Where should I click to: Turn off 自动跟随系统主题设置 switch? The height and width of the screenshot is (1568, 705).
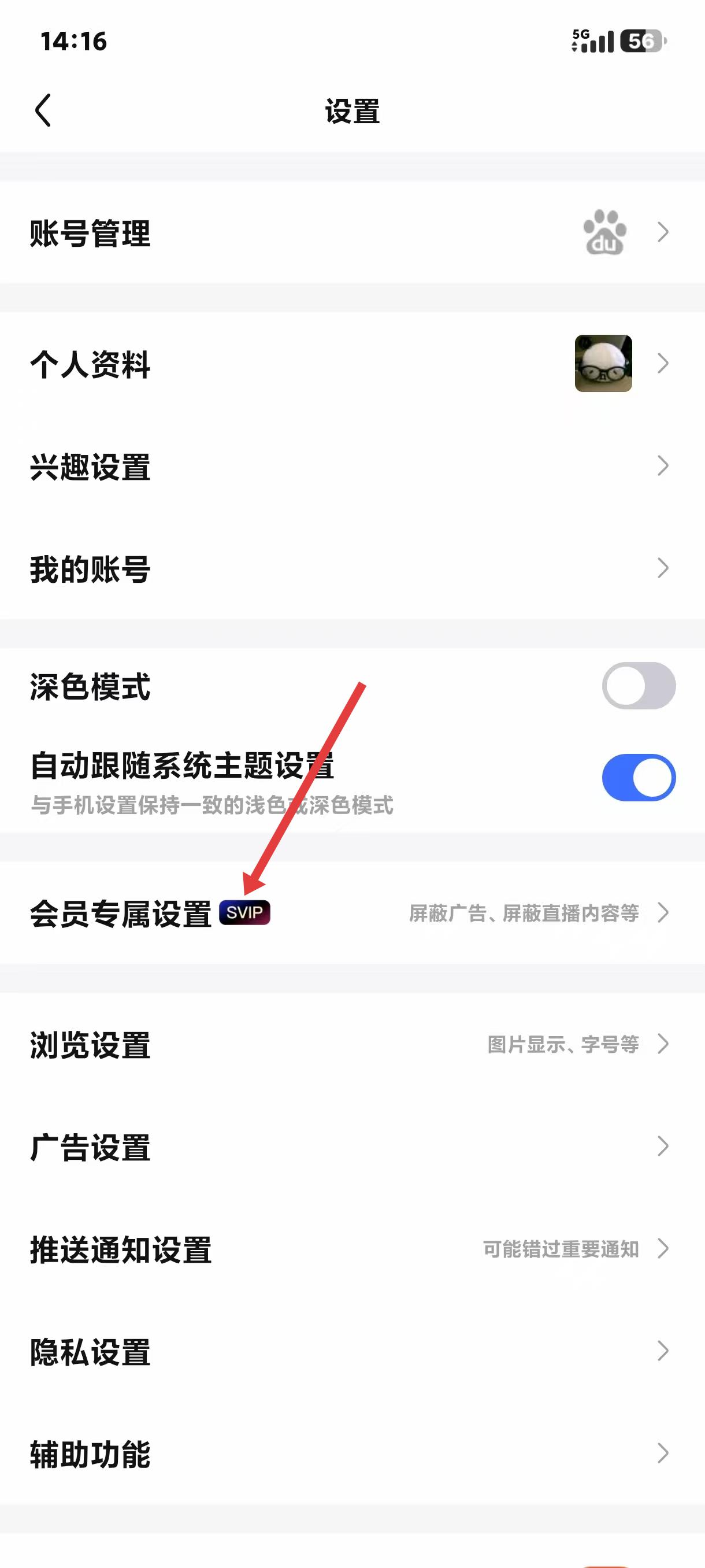click(639, 778)
